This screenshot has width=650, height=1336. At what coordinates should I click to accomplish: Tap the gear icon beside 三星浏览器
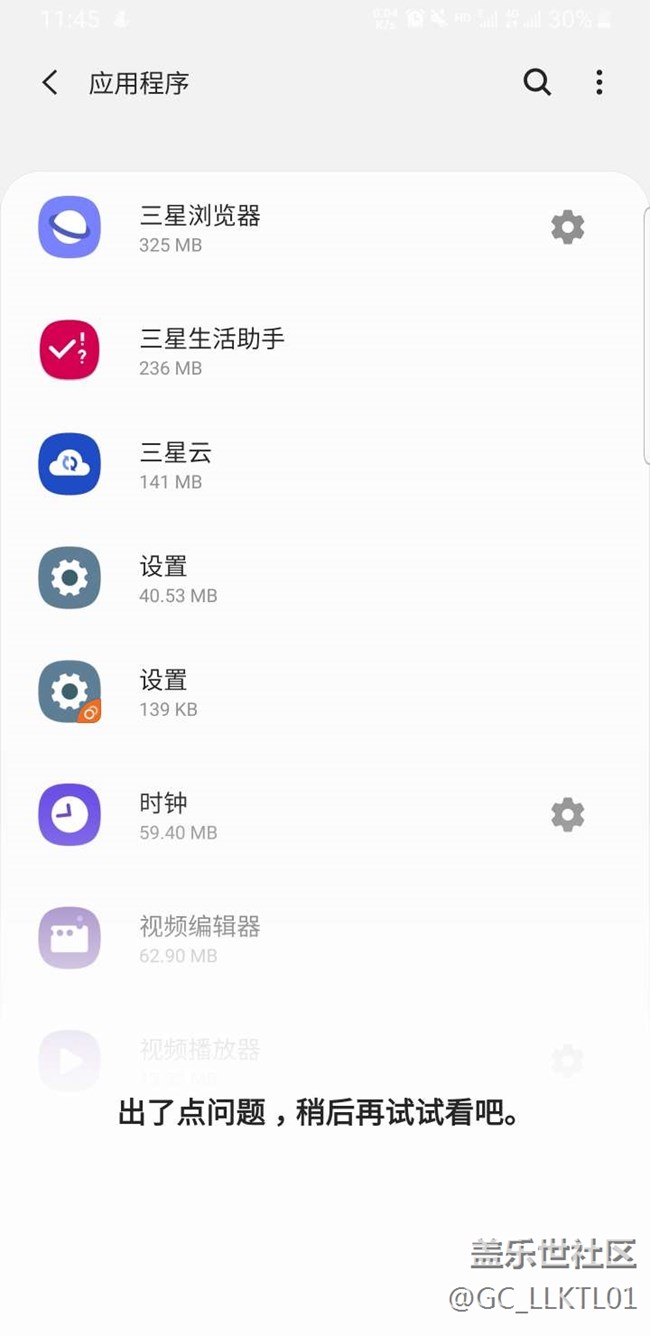click(x=567, y=228)
